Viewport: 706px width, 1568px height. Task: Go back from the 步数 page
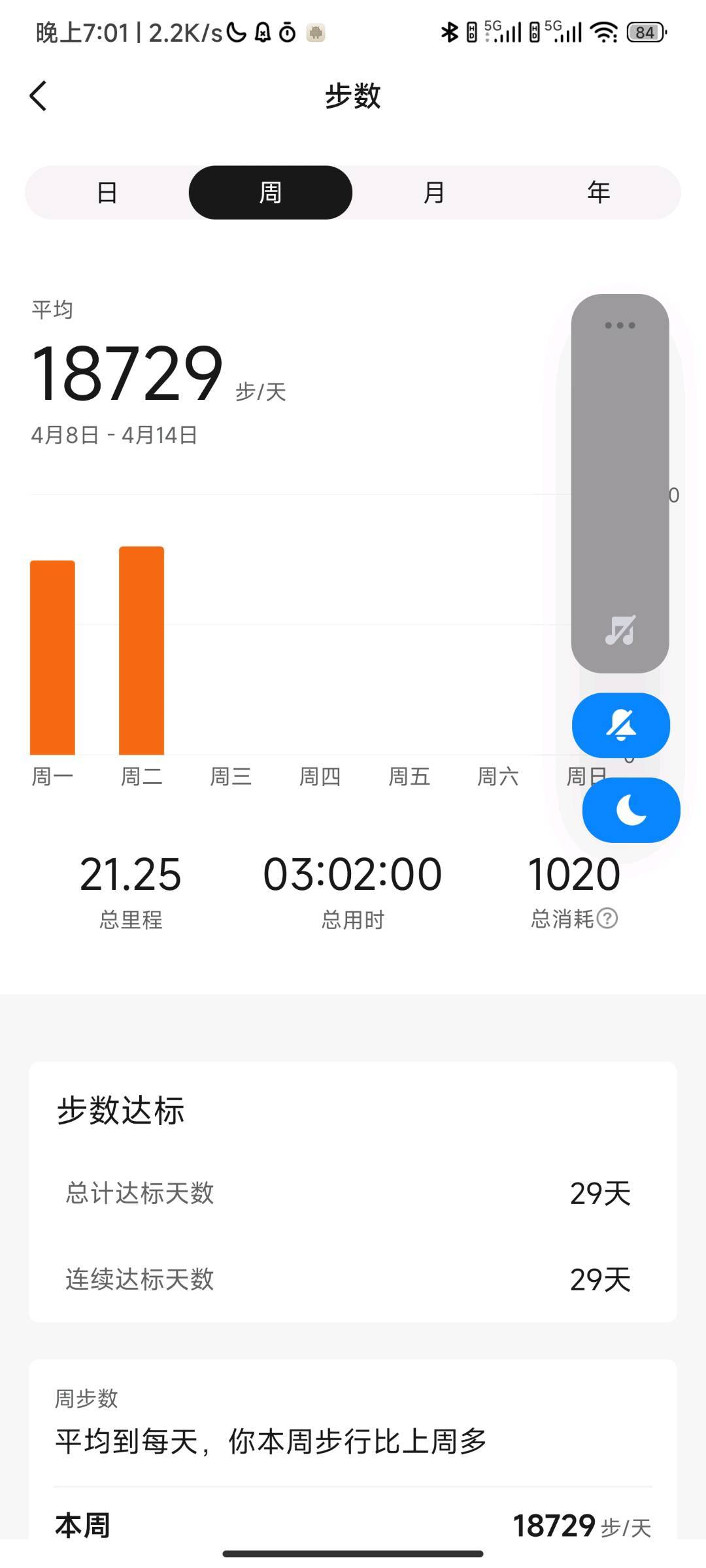(x=39, y=96)
